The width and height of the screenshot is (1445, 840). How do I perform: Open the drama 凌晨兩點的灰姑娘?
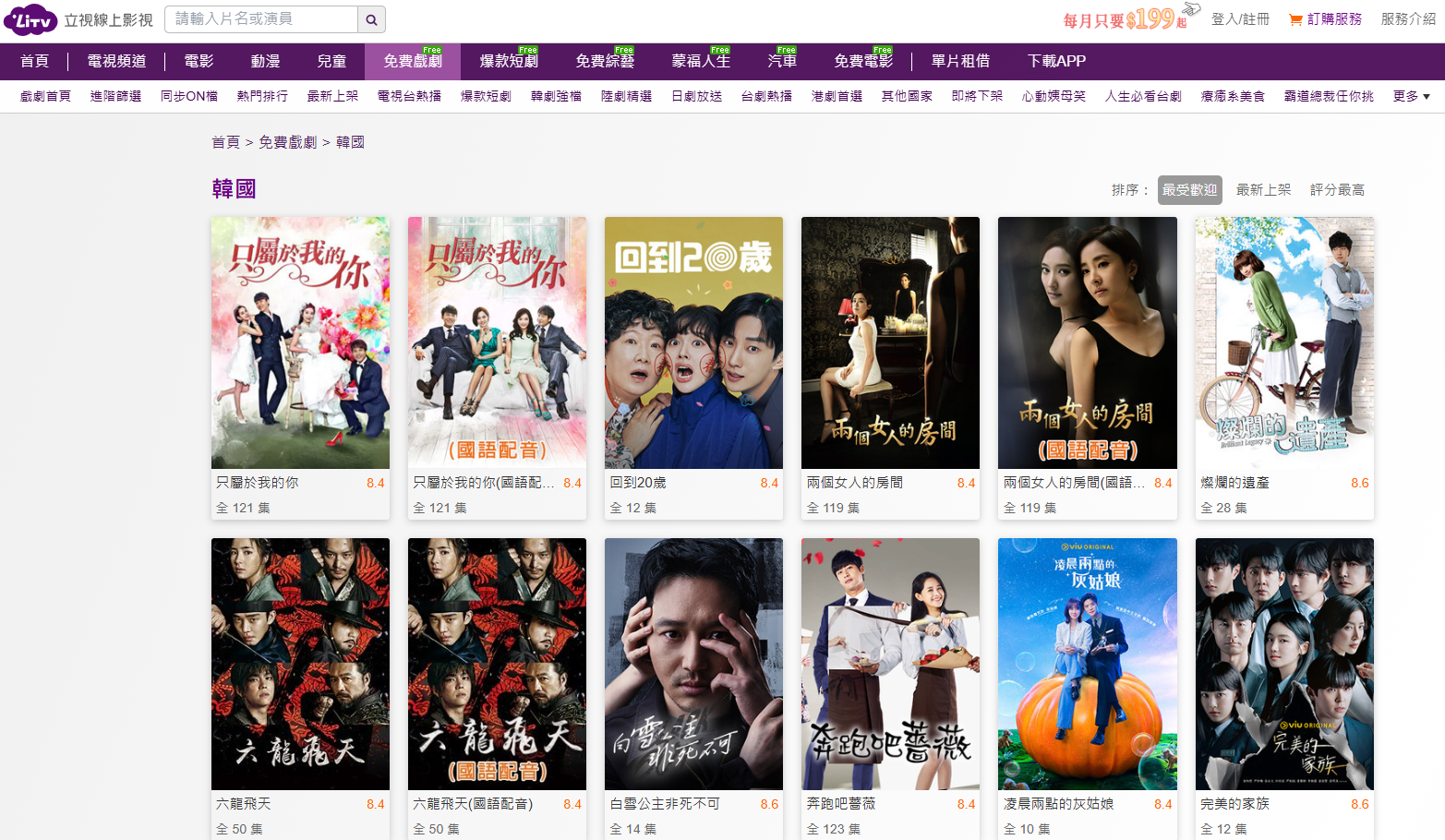click(x=1087, y=665)
